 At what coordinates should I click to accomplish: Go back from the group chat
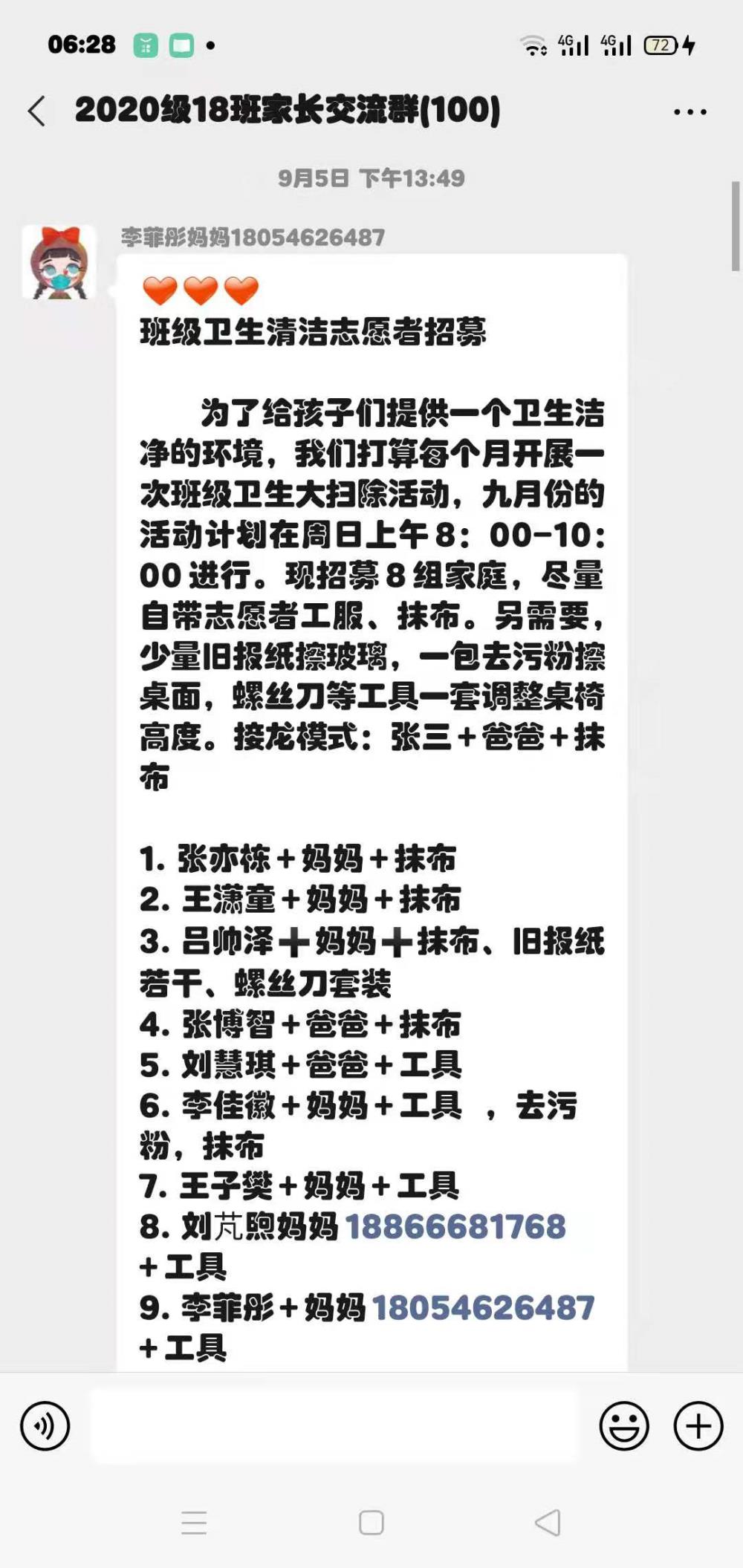[36, 111]
